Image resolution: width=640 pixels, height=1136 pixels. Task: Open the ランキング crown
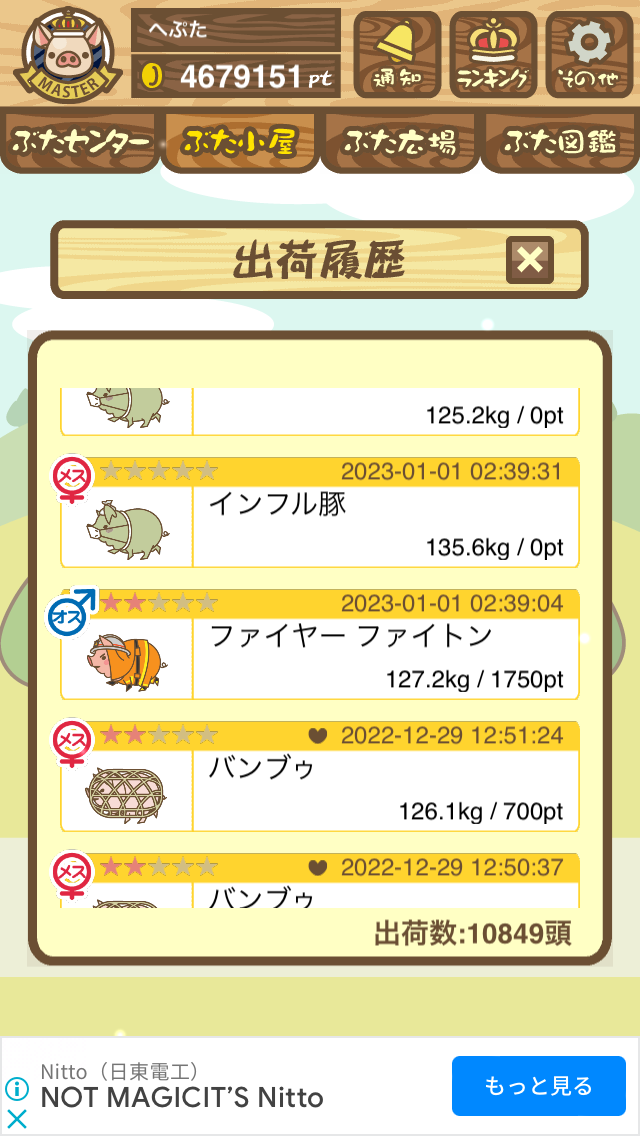(x=493, y=55)
